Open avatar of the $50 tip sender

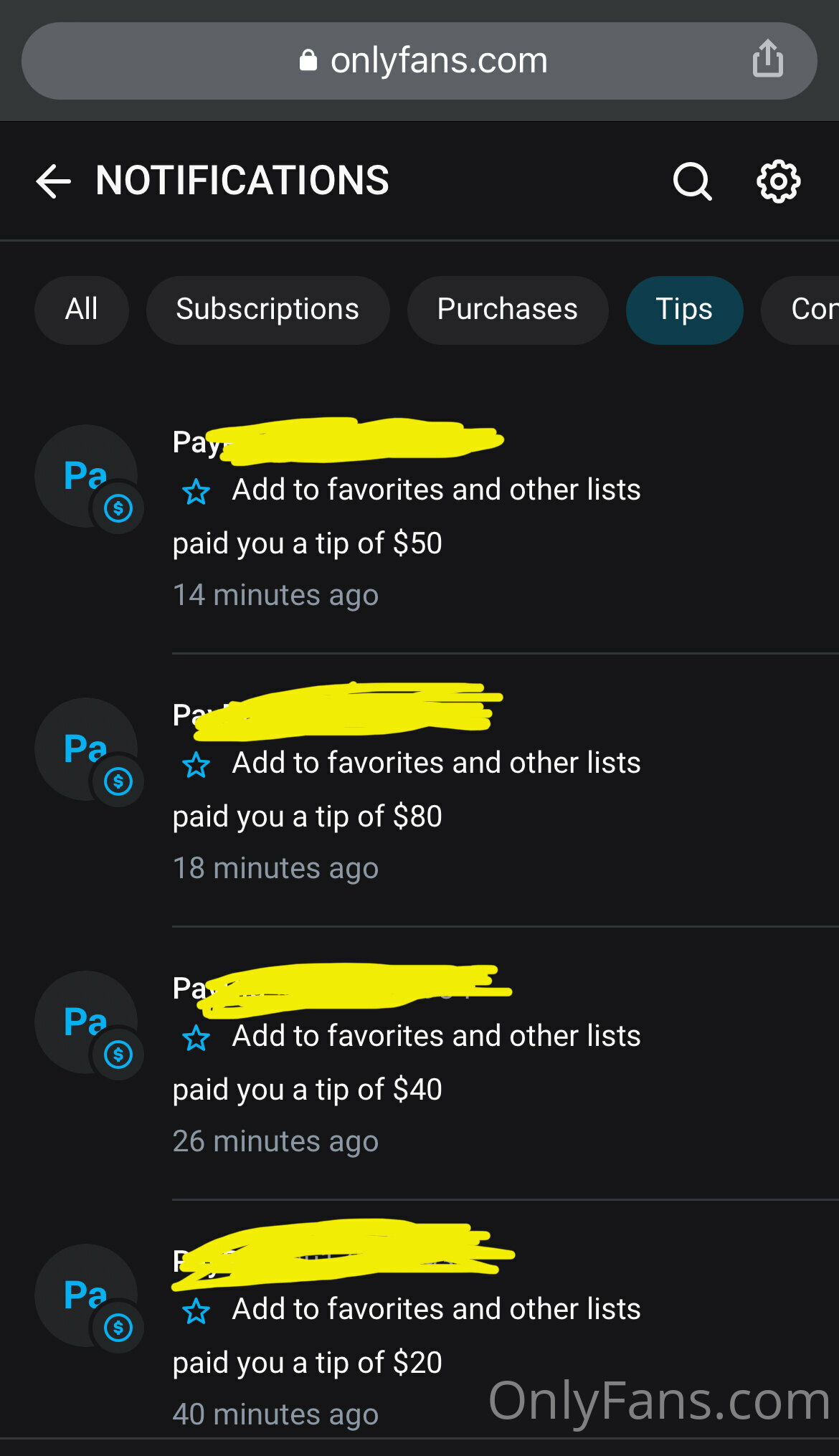(86, 476)
